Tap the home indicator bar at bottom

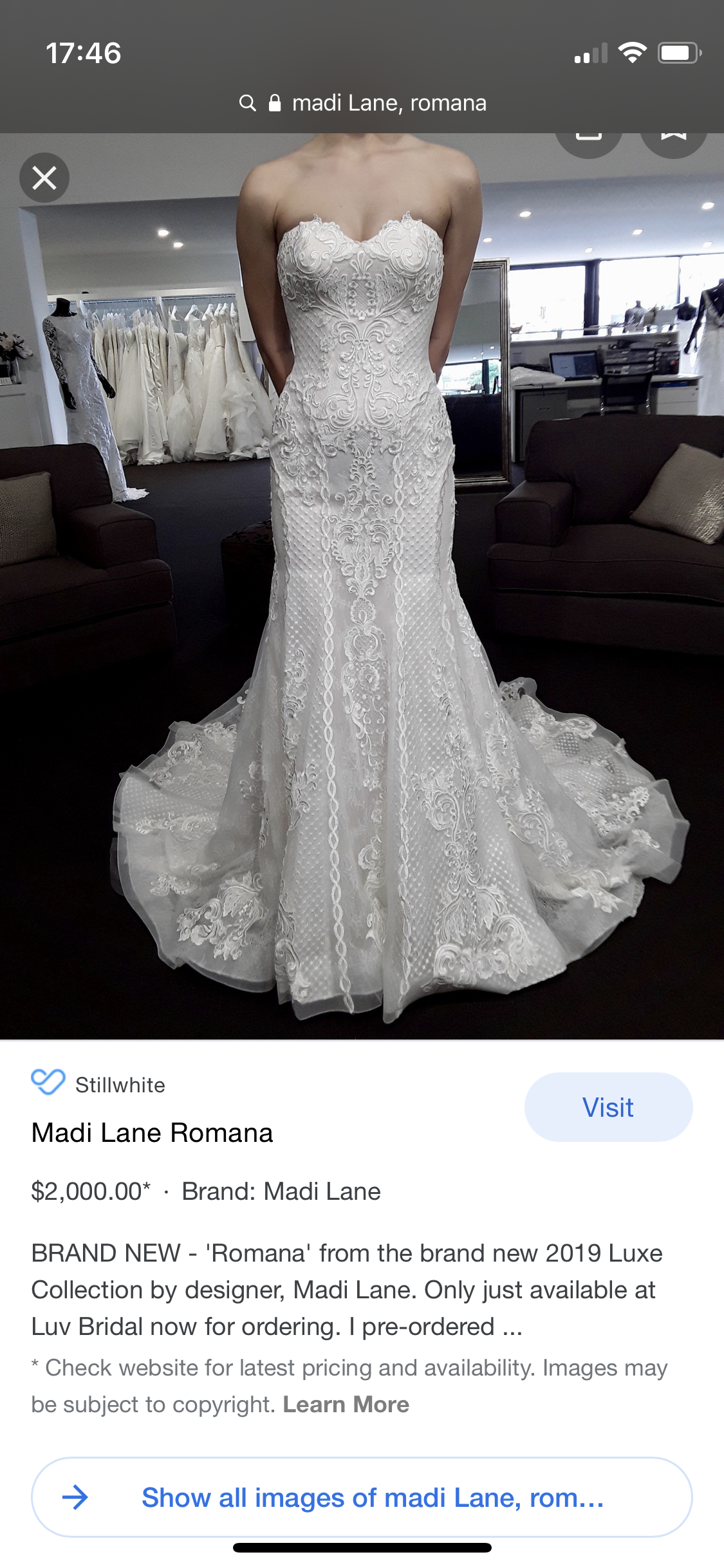[362, 1548]
